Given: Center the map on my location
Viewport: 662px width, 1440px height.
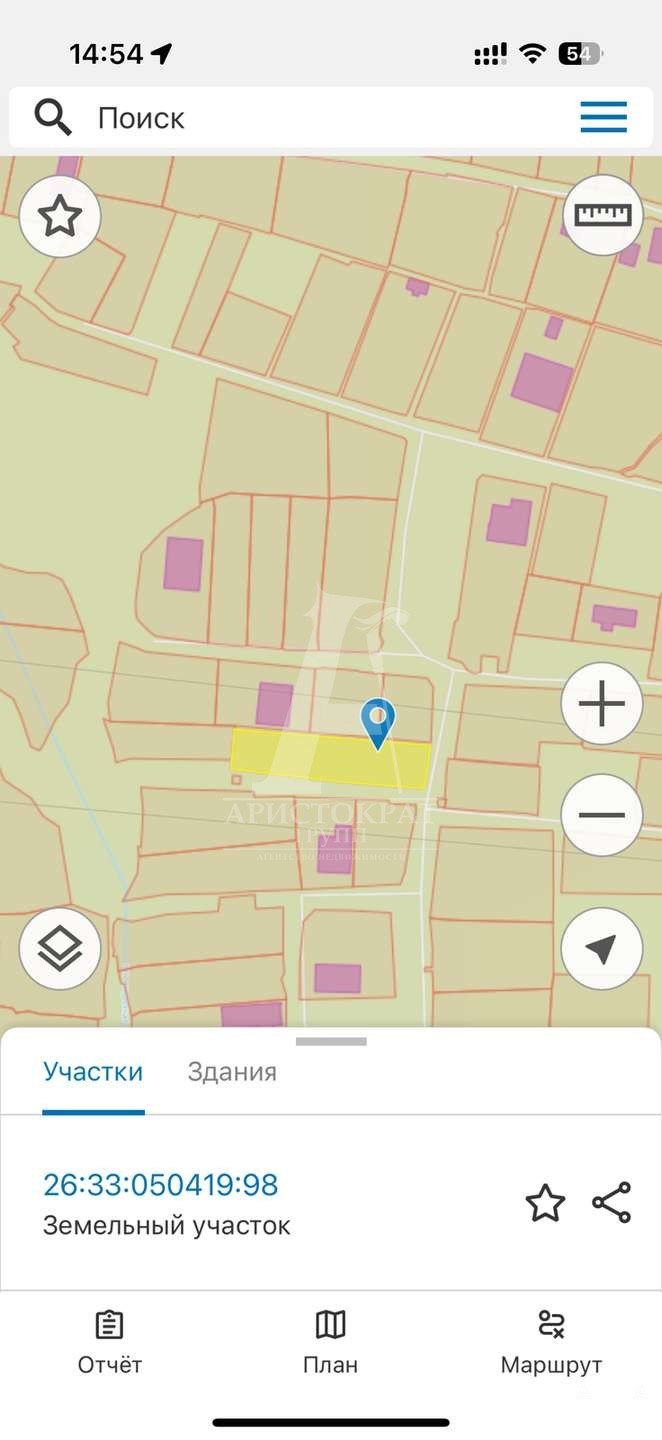Looking at the screenshot, I should [x=602, y=949].
